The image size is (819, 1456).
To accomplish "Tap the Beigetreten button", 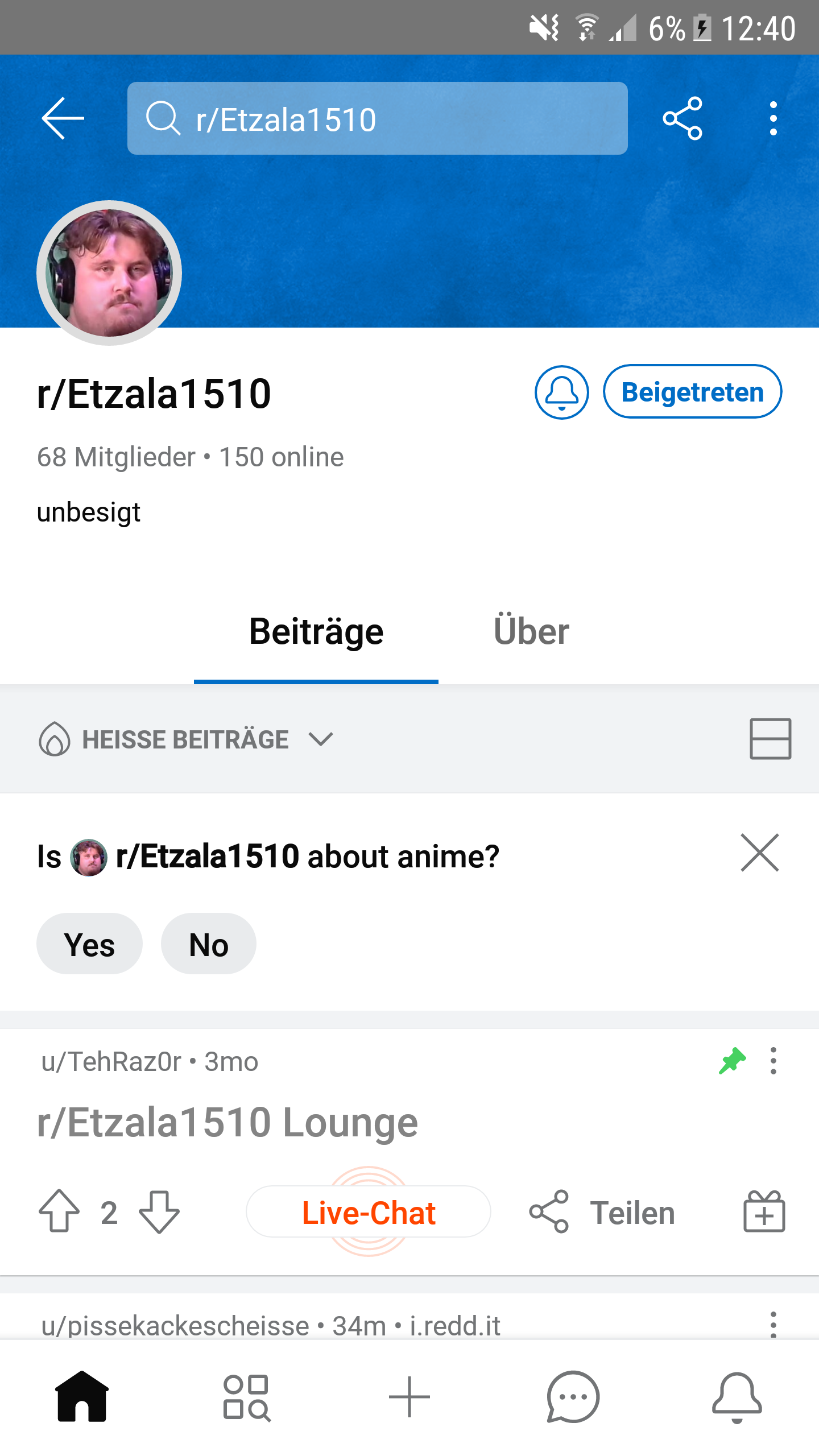I will (x=692, y=392).
